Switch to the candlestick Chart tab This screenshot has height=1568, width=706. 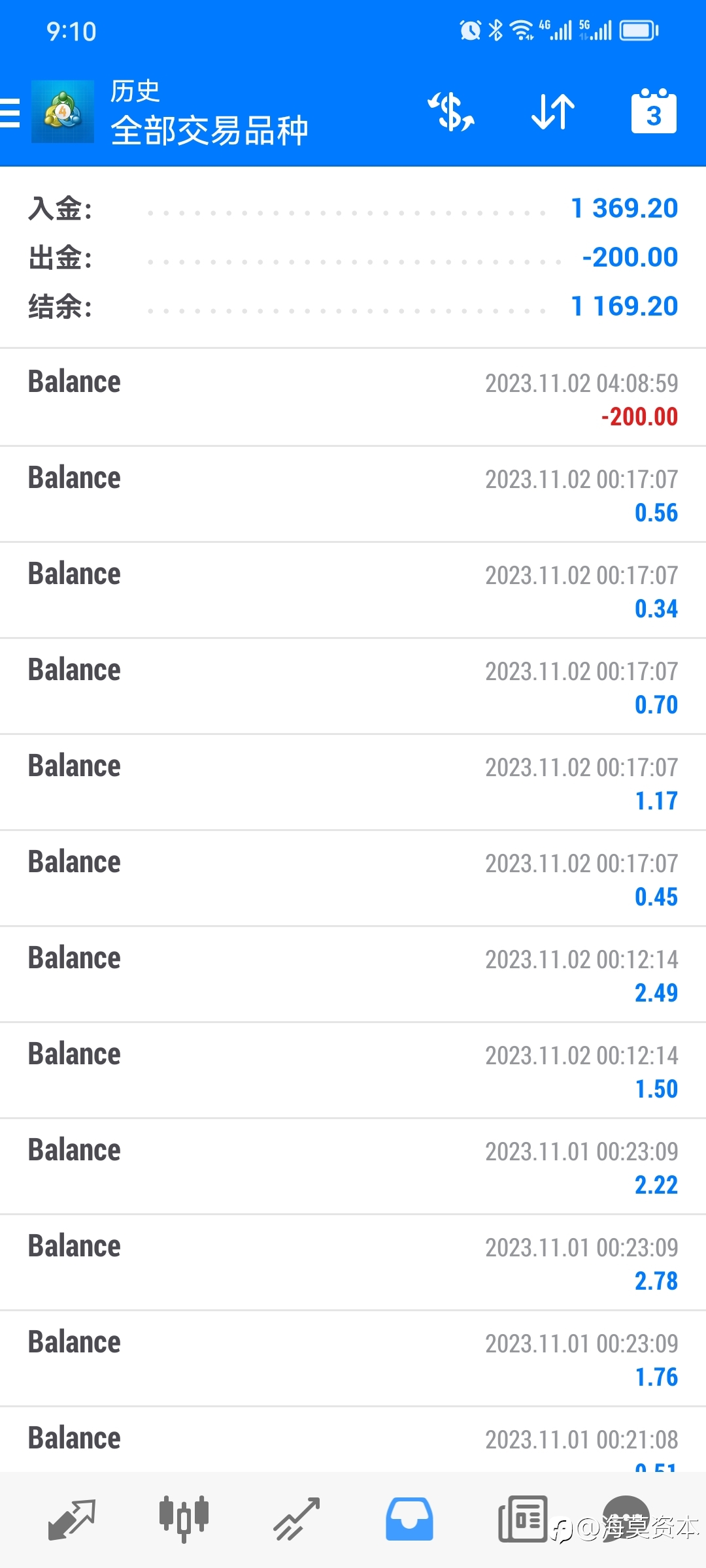pos(184,1520)
